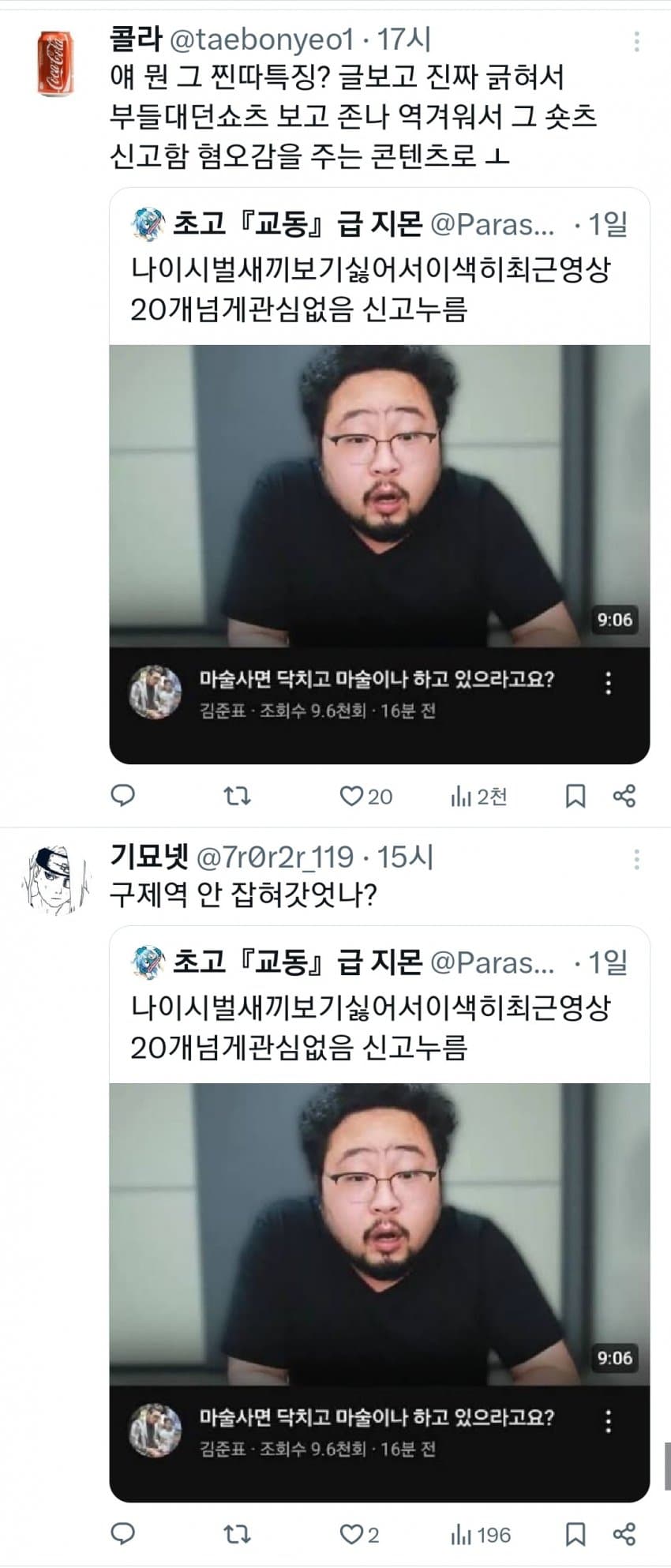
Task: Reply to 기묘넷's tweet
Action: tap(123, 1535)
